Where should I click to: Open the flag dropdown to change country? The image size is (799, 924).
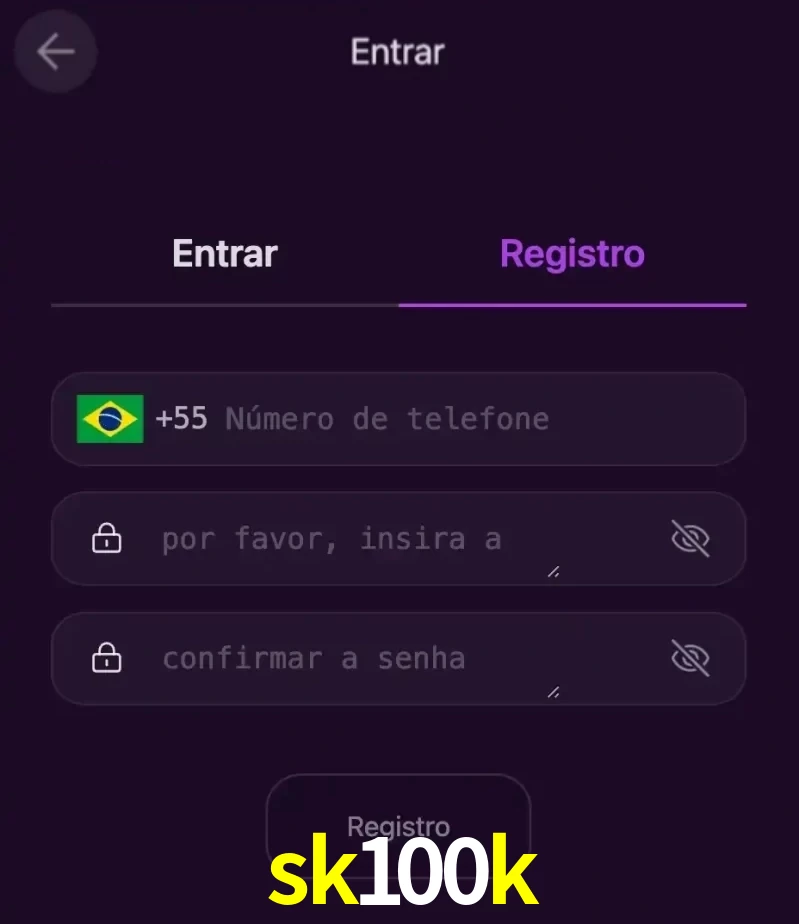click(110, 419)
